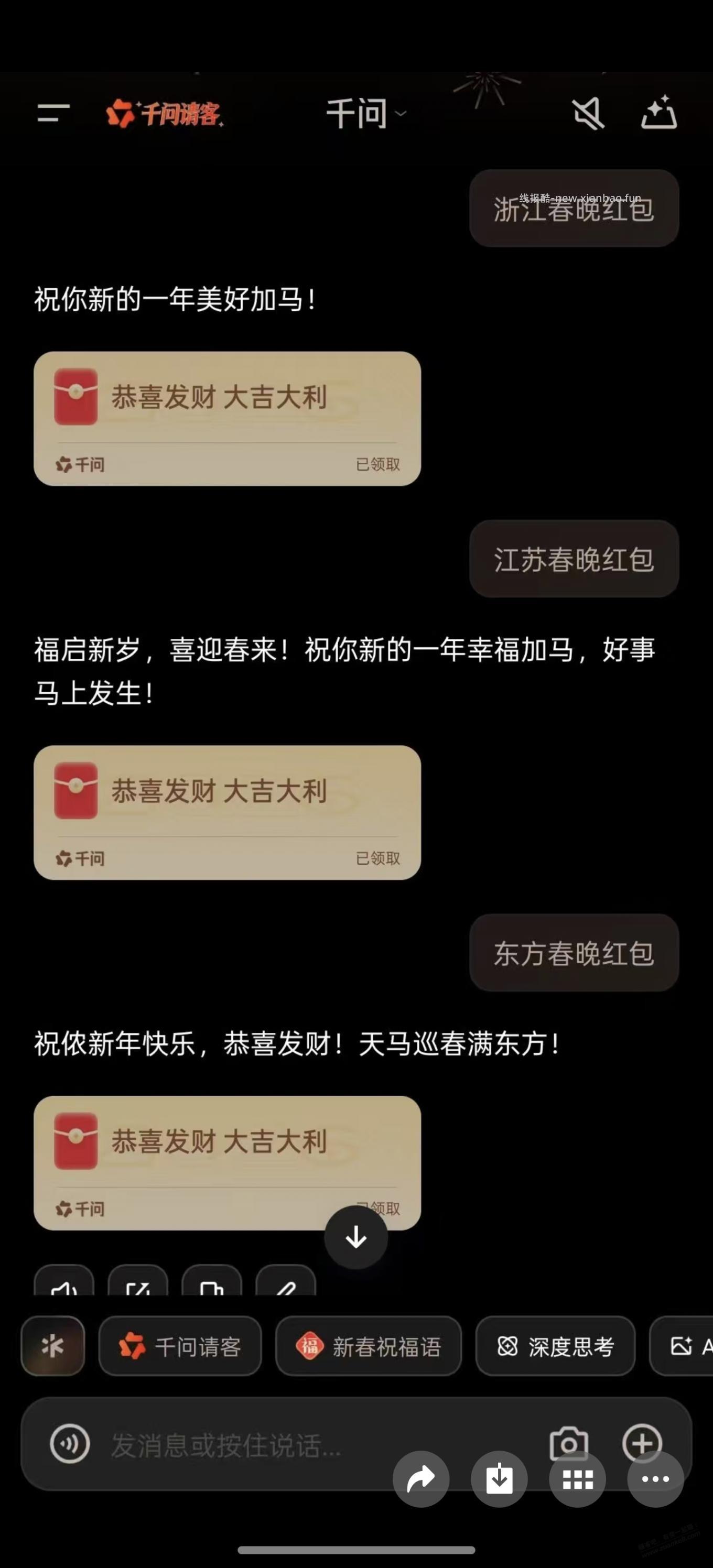Open the 千问 model dropdown

pos(363,114)
